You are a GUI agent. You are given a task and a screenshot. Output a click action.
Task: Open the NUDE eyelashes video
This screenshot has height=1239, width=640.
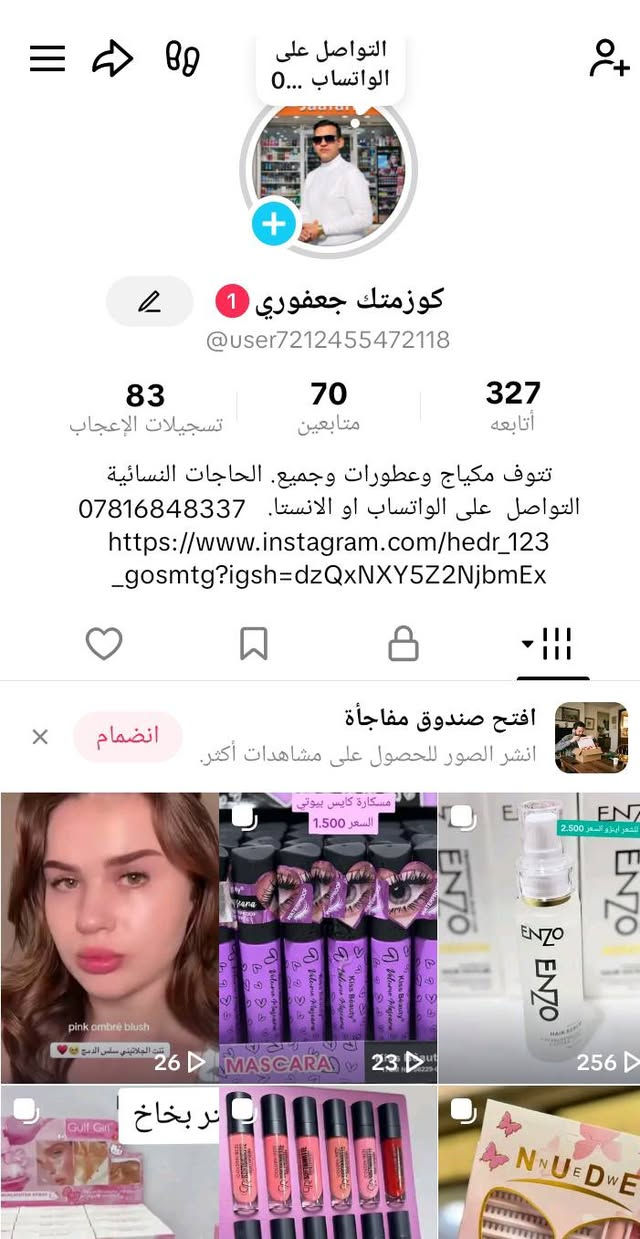click(539, 1163)
